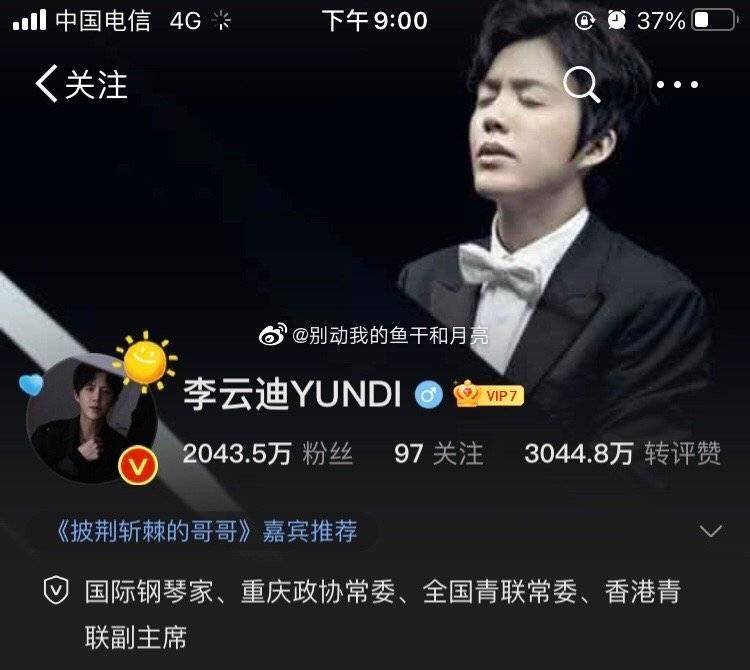
Task: View the 97 关注 following list
Action: click(438, 454)
